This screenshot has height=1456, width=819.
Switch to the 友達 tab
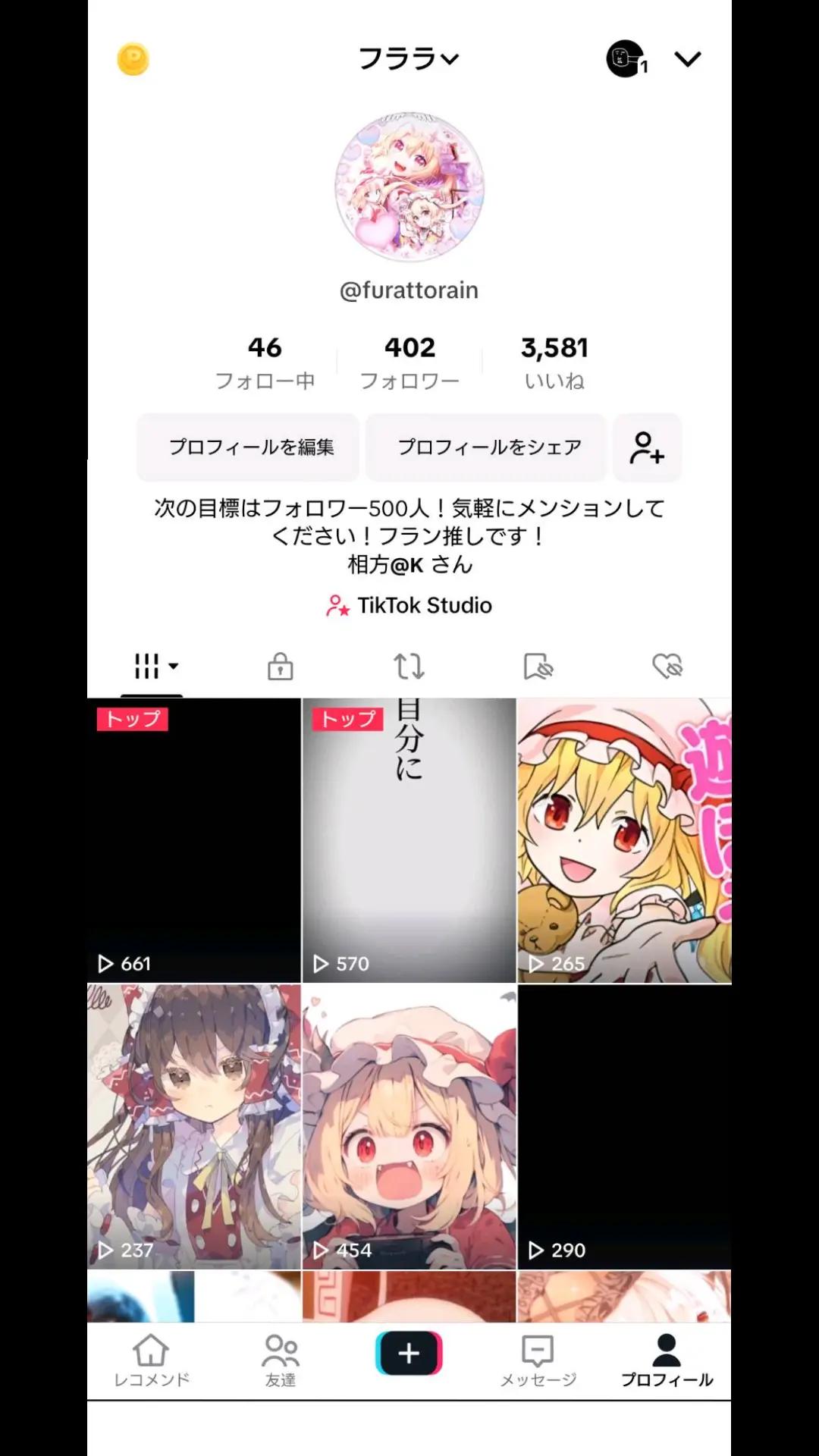[280, 1360]
